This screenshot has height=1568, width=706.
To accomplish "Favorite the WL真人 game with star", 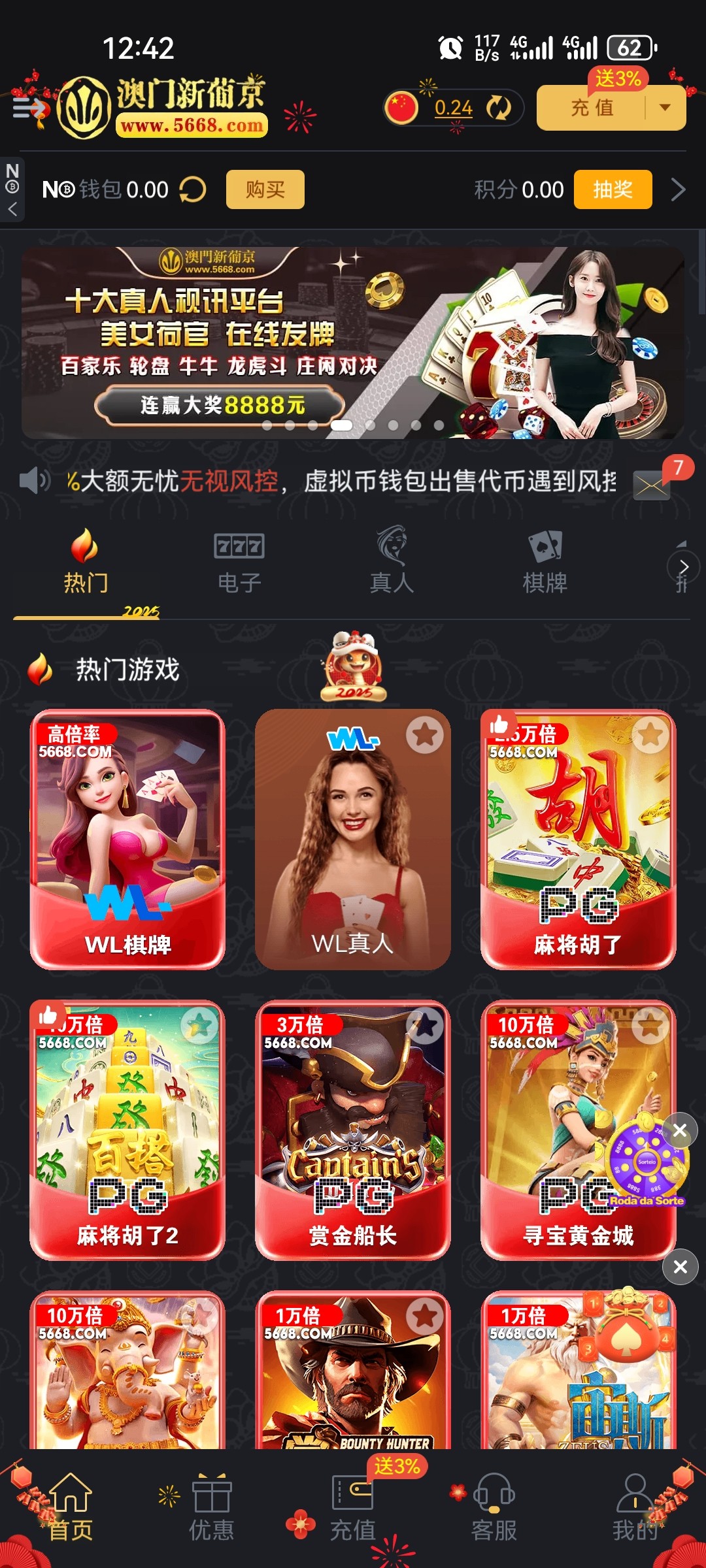I will click(424, 735).
